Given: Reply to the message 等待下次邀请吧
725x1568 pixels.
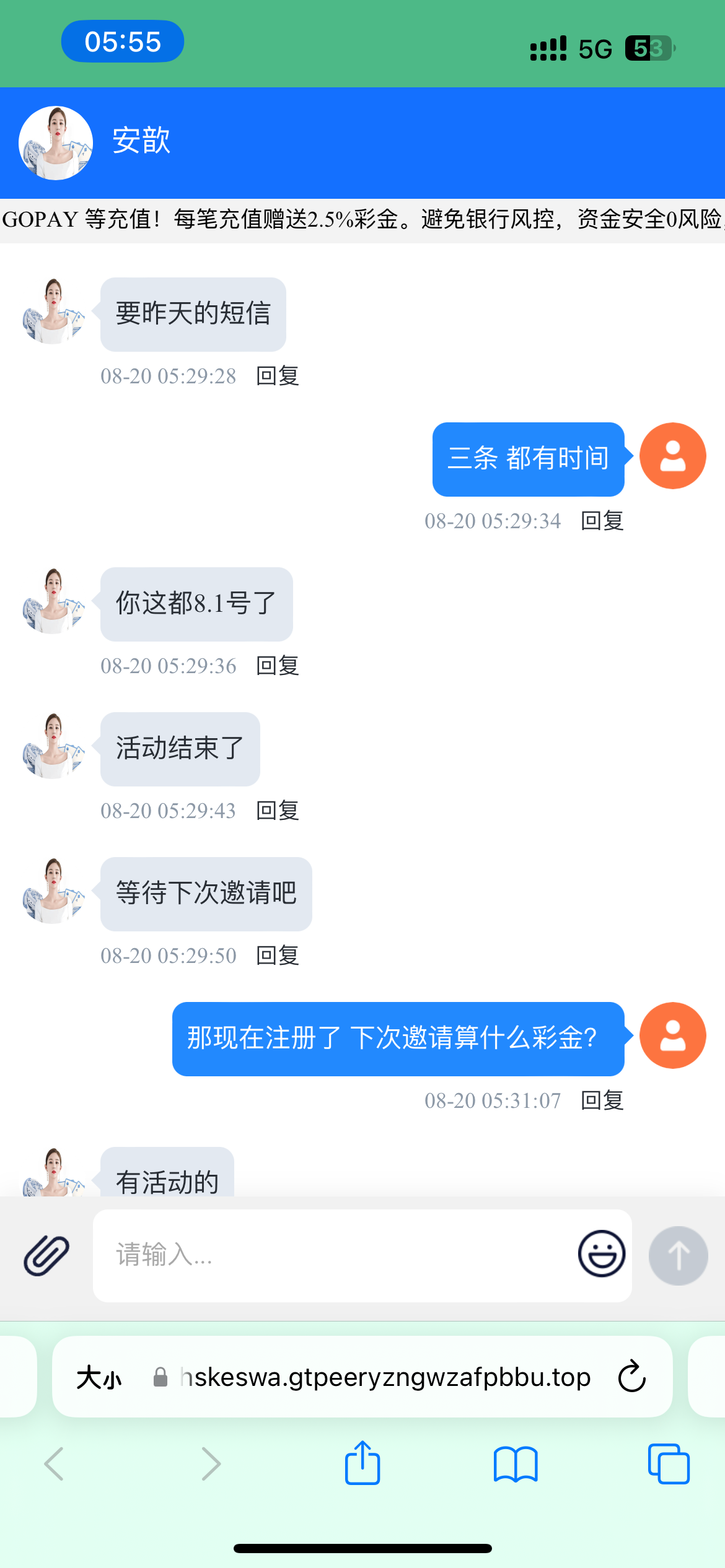Looking at the screenshot, I should (278, 956).
